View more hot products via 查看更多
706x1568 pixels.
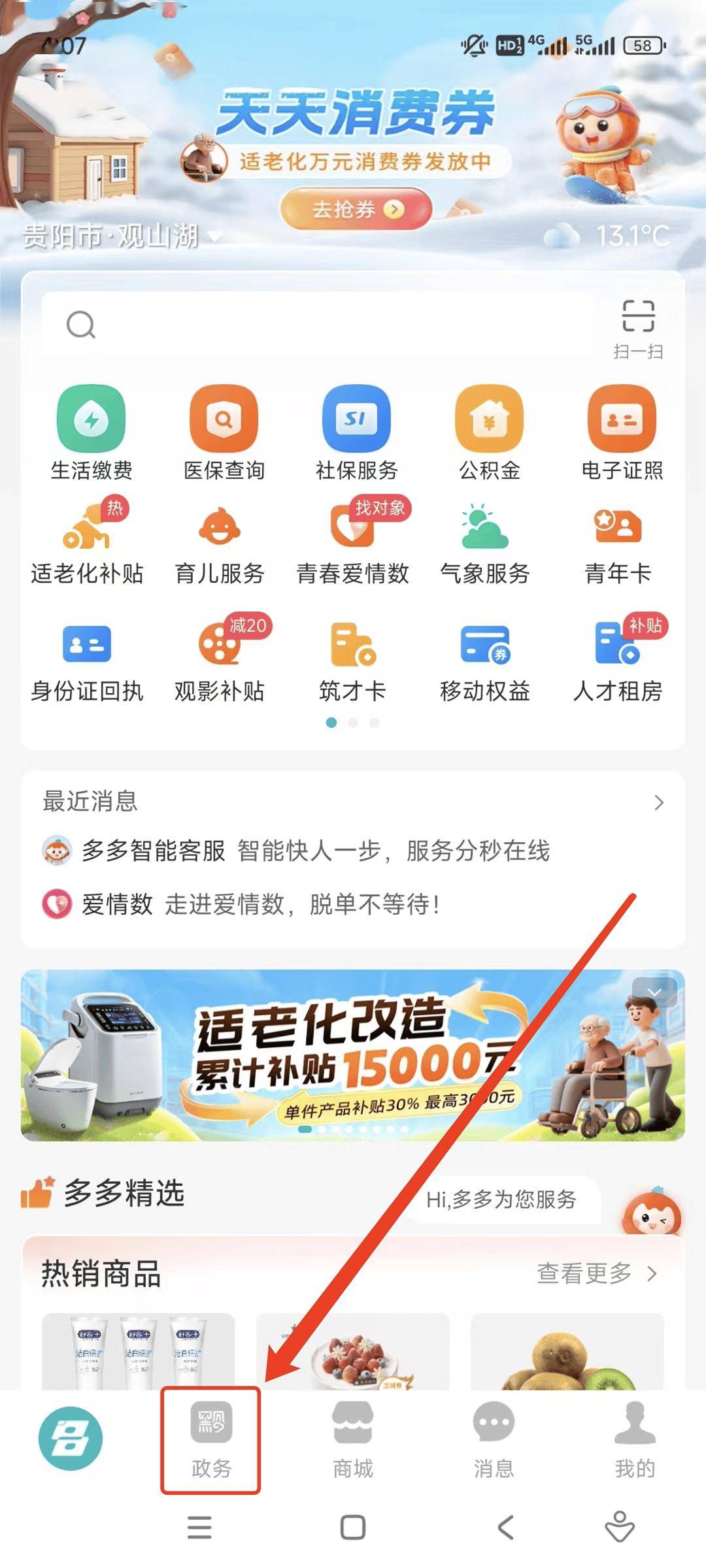(x=596, y=1273)
